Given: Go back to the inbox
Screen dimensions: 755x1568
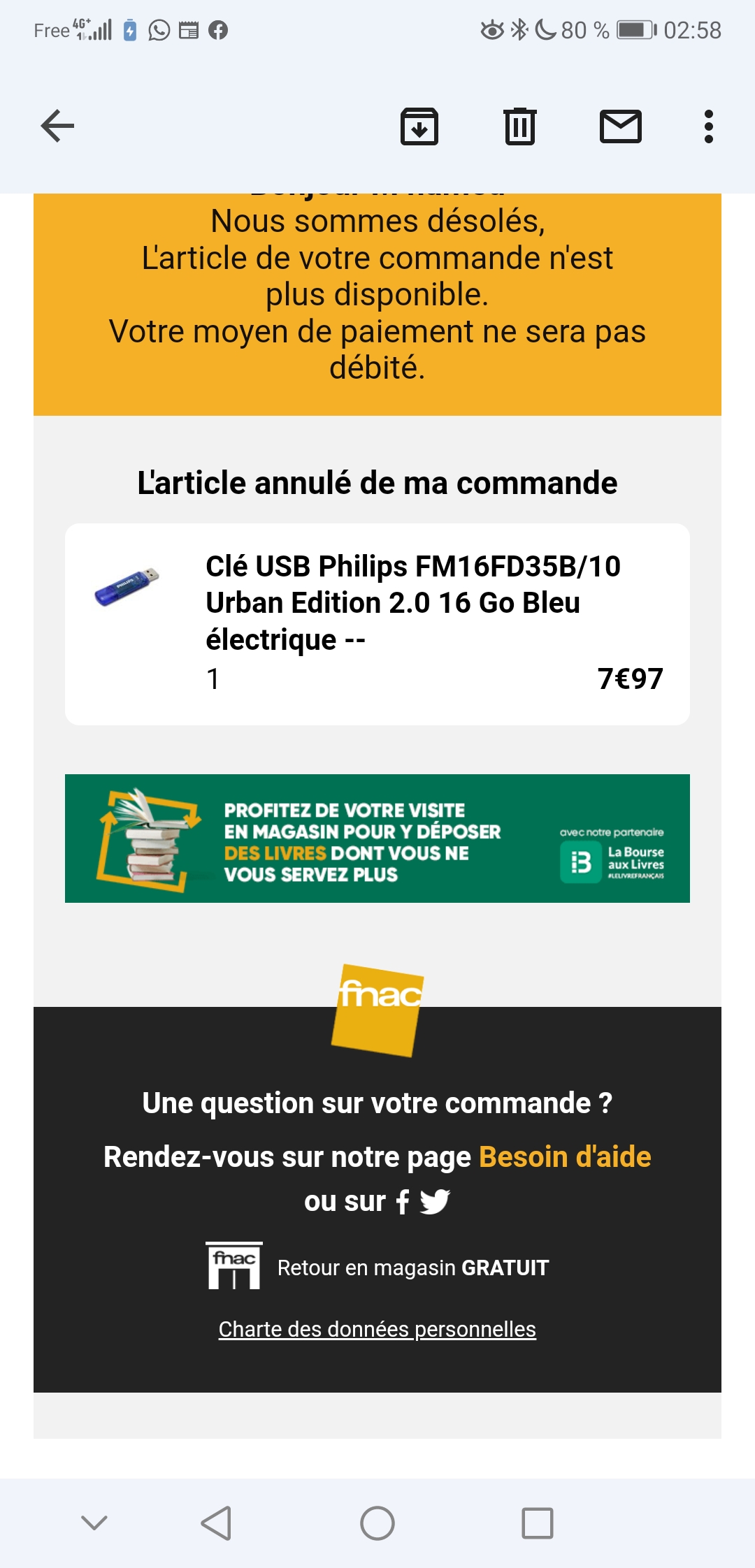Looking at the screenshot, I should [57, 126].
